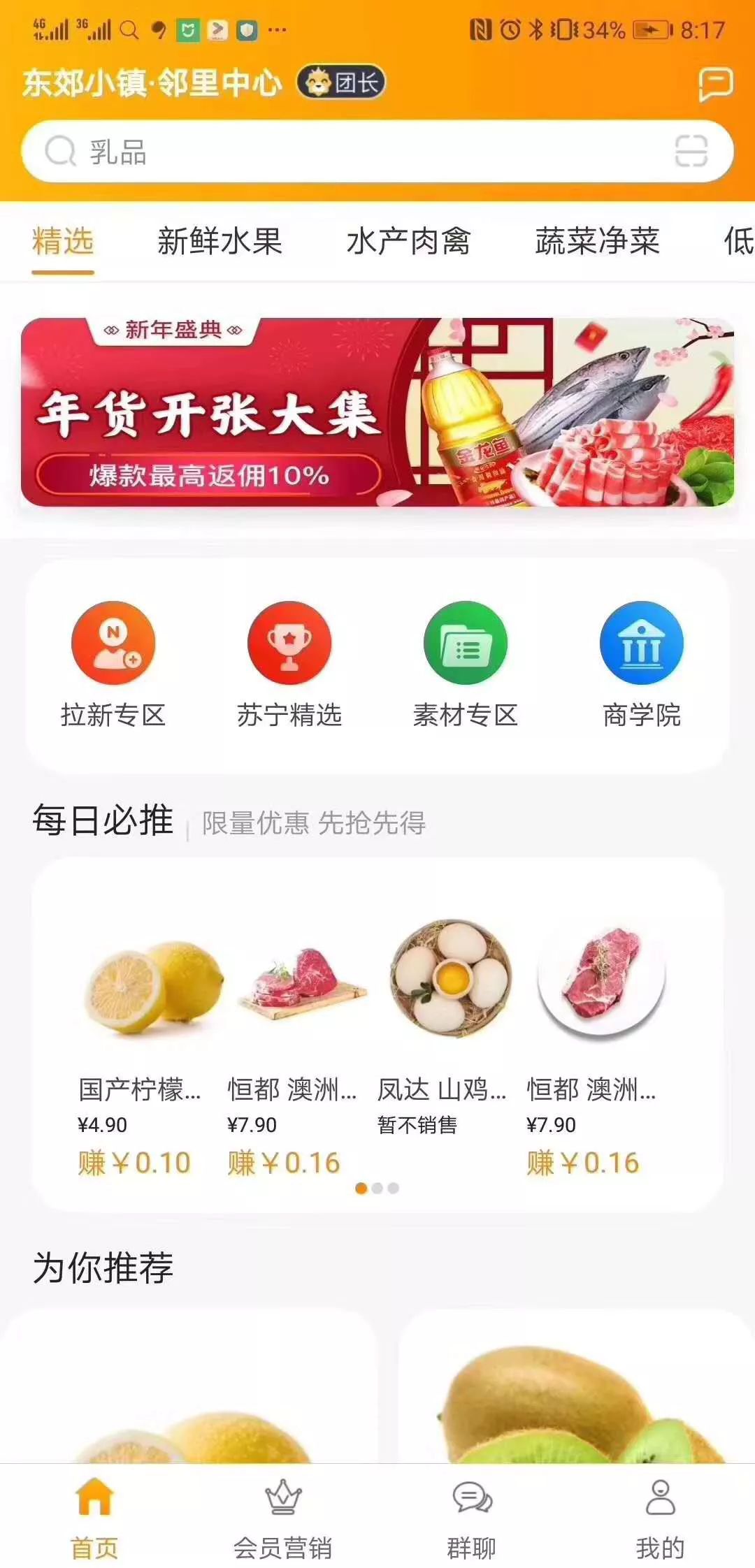755x1568 pixels.
Task: View the 凤达 山鸡 egg product
Action: (451, 978)
